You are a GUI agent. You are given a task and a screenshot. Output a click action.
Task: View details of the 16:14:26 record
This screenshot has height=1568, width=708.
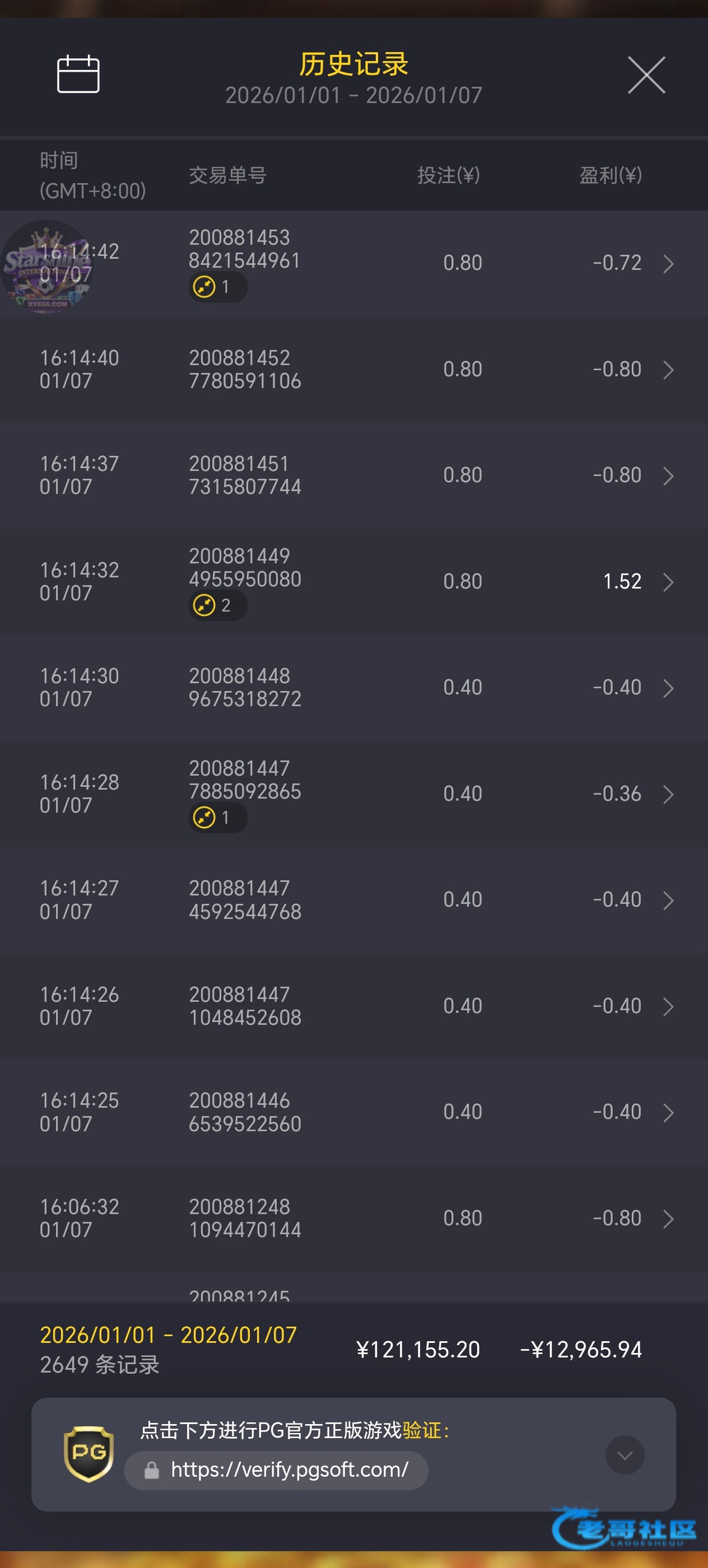(x=667, y=1006)
